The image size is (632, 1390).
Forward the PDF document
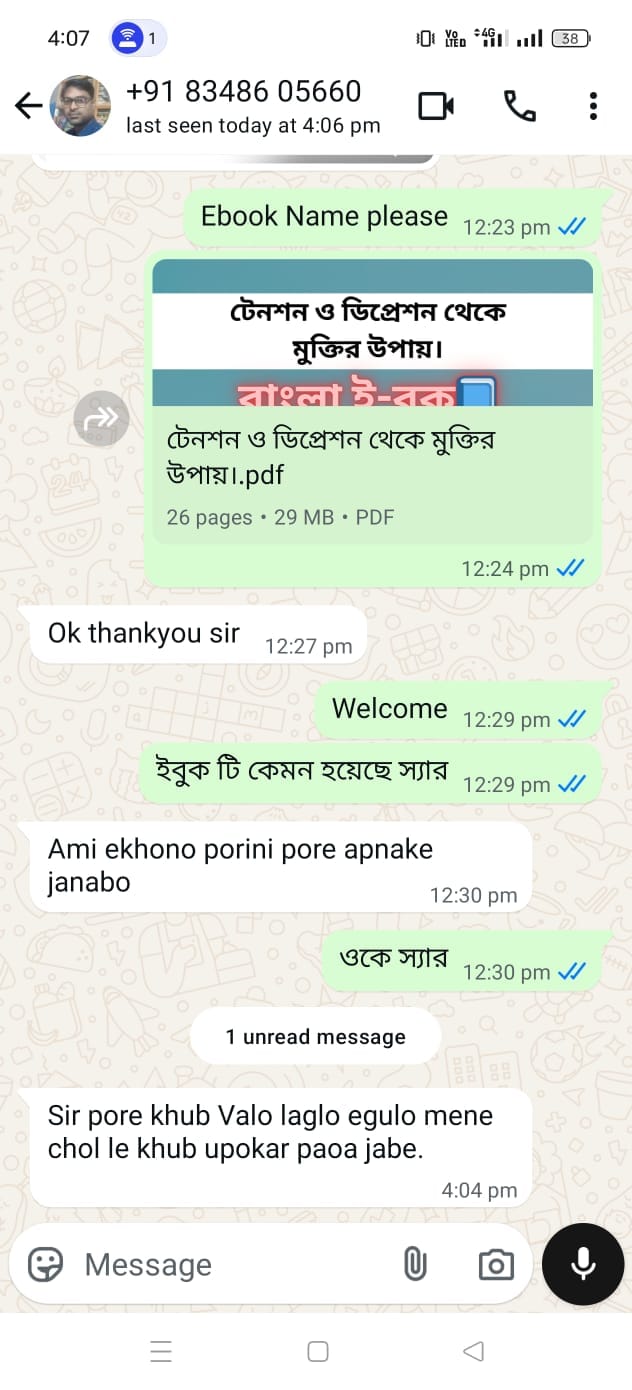tap(101, 418)
